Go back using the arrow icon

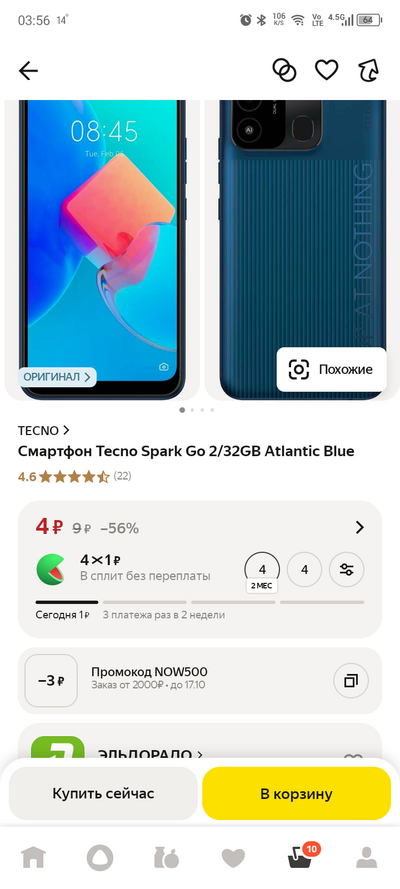[28, 71]
